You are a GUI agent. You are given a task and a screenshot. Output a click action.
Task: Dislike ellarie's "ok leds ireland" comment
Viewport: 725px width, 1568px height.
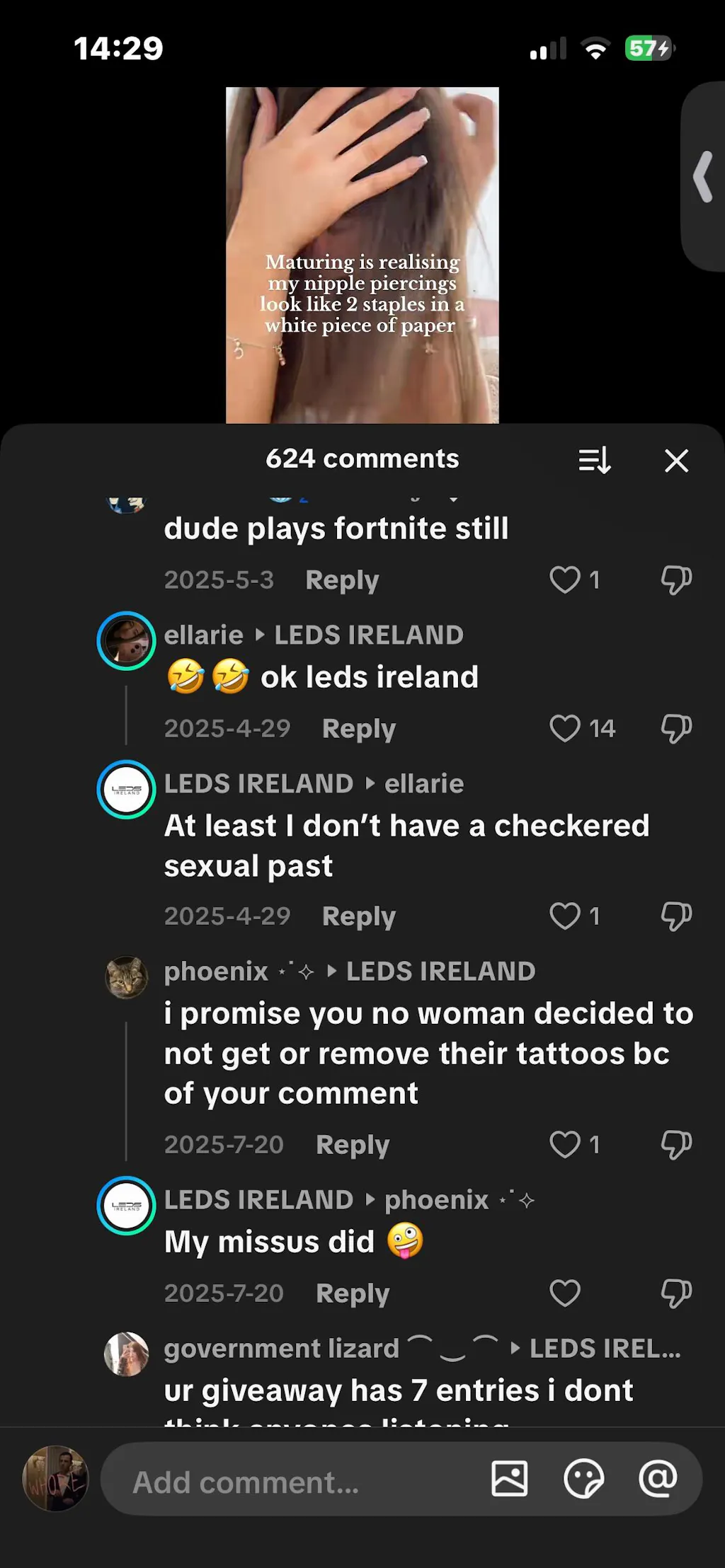(676, 728)
